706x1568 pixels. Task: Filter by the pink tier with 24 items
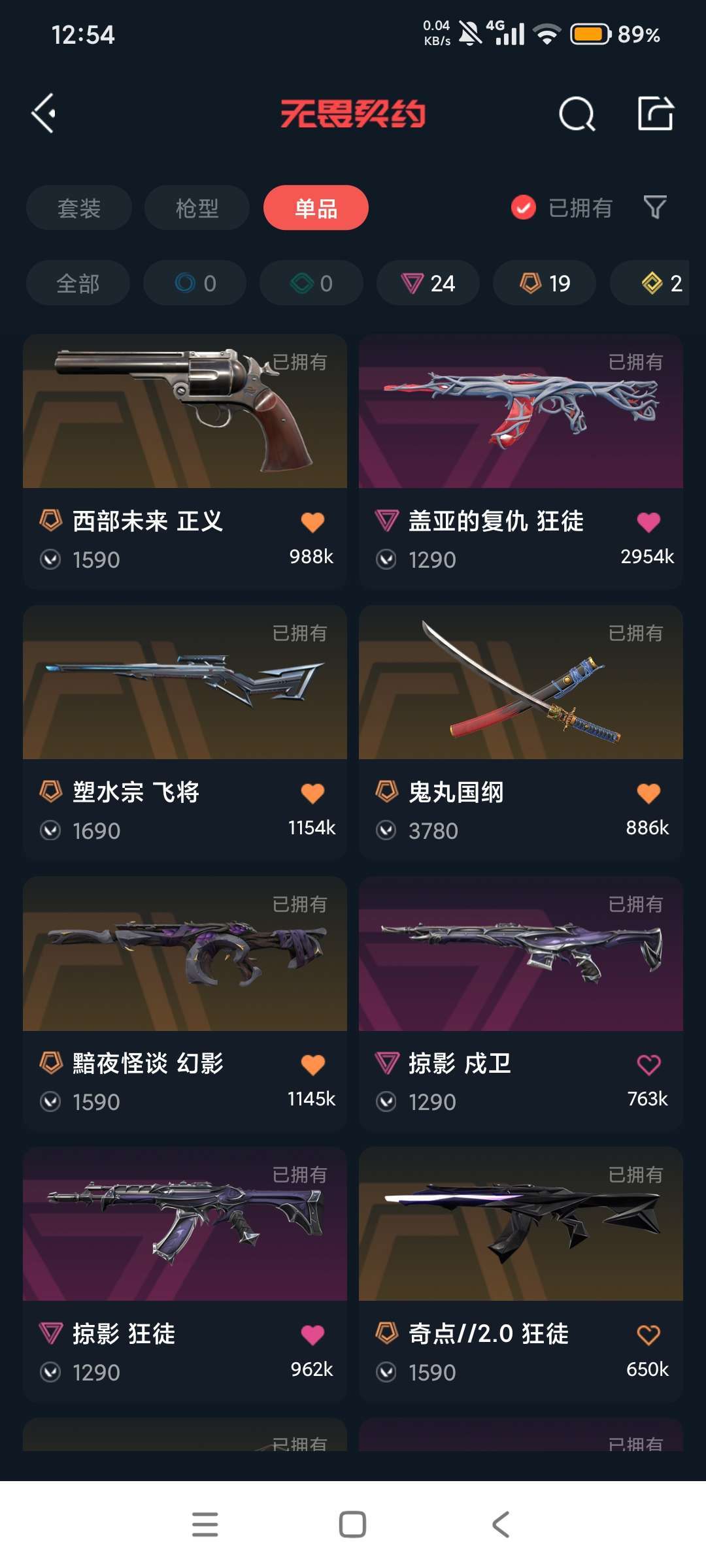(428, 283)
